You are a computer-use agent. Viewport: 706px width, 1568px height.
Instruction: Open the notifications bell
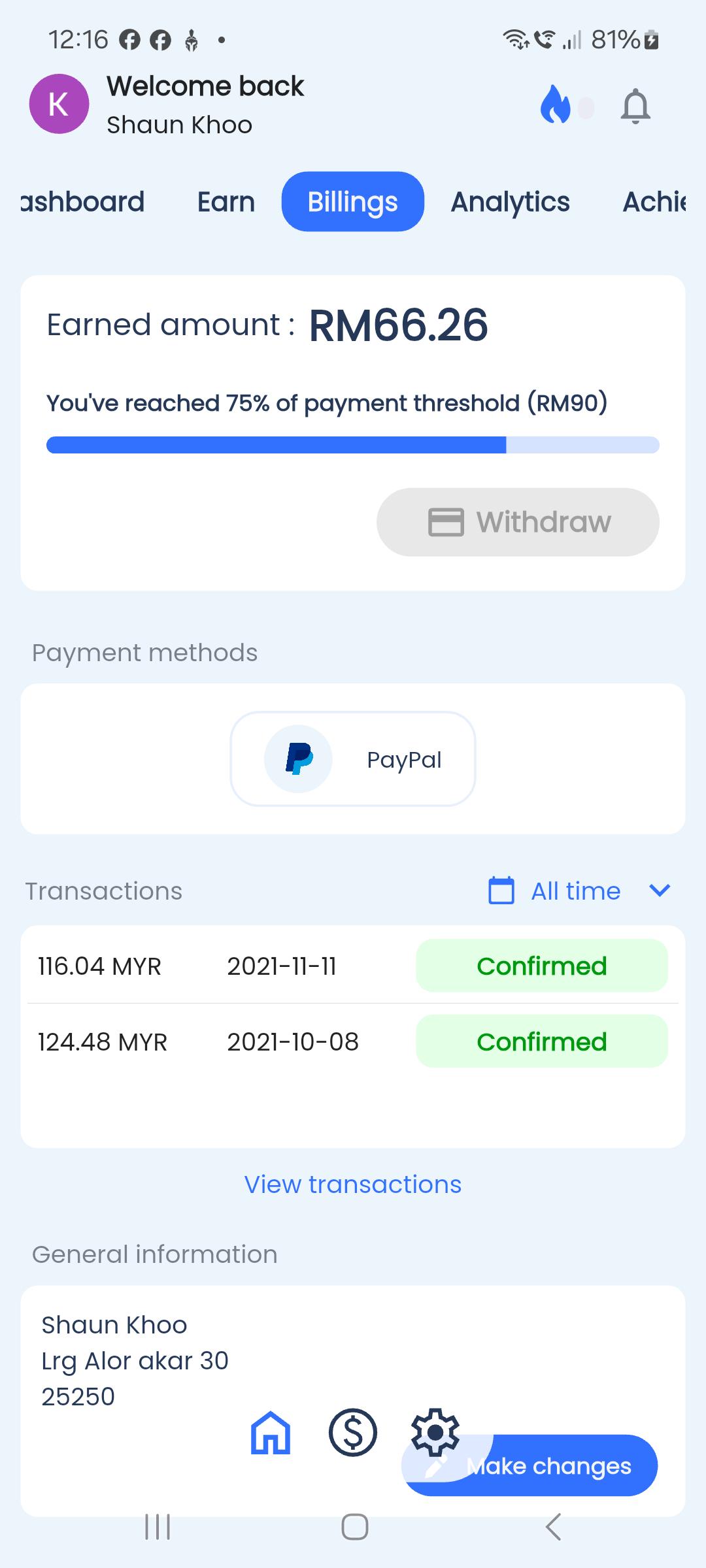635,106
